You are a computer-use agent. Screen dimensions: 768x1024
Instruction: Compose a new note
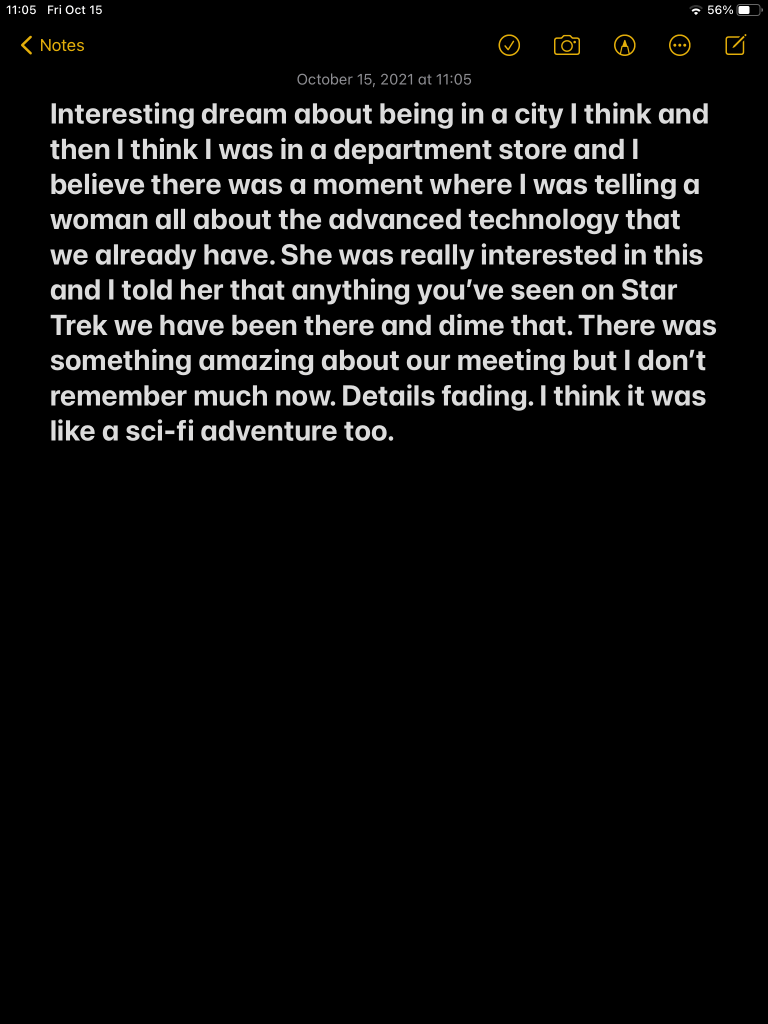(735, 45)
